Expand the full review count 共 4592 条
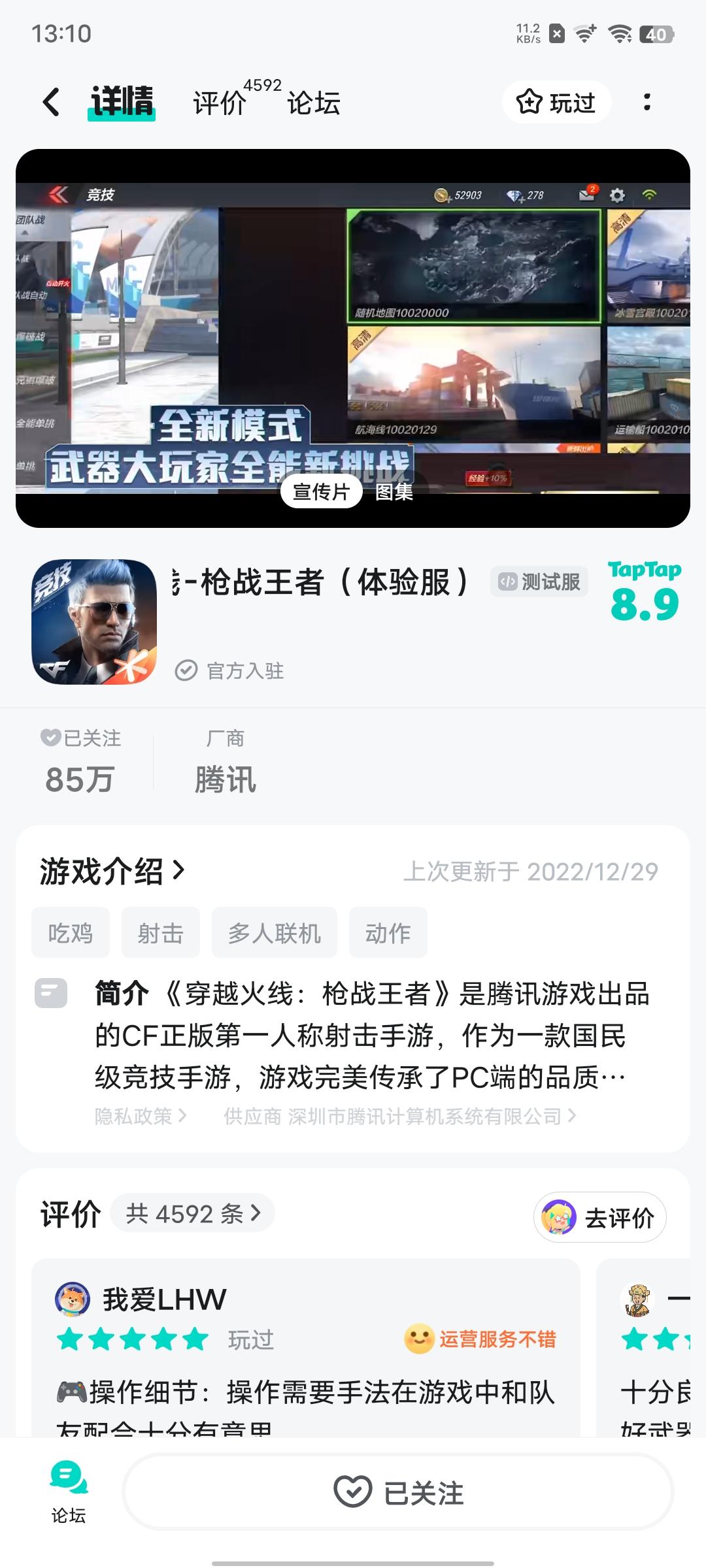The width and height of the screenshot is (706, 1568). (193, 1214)
